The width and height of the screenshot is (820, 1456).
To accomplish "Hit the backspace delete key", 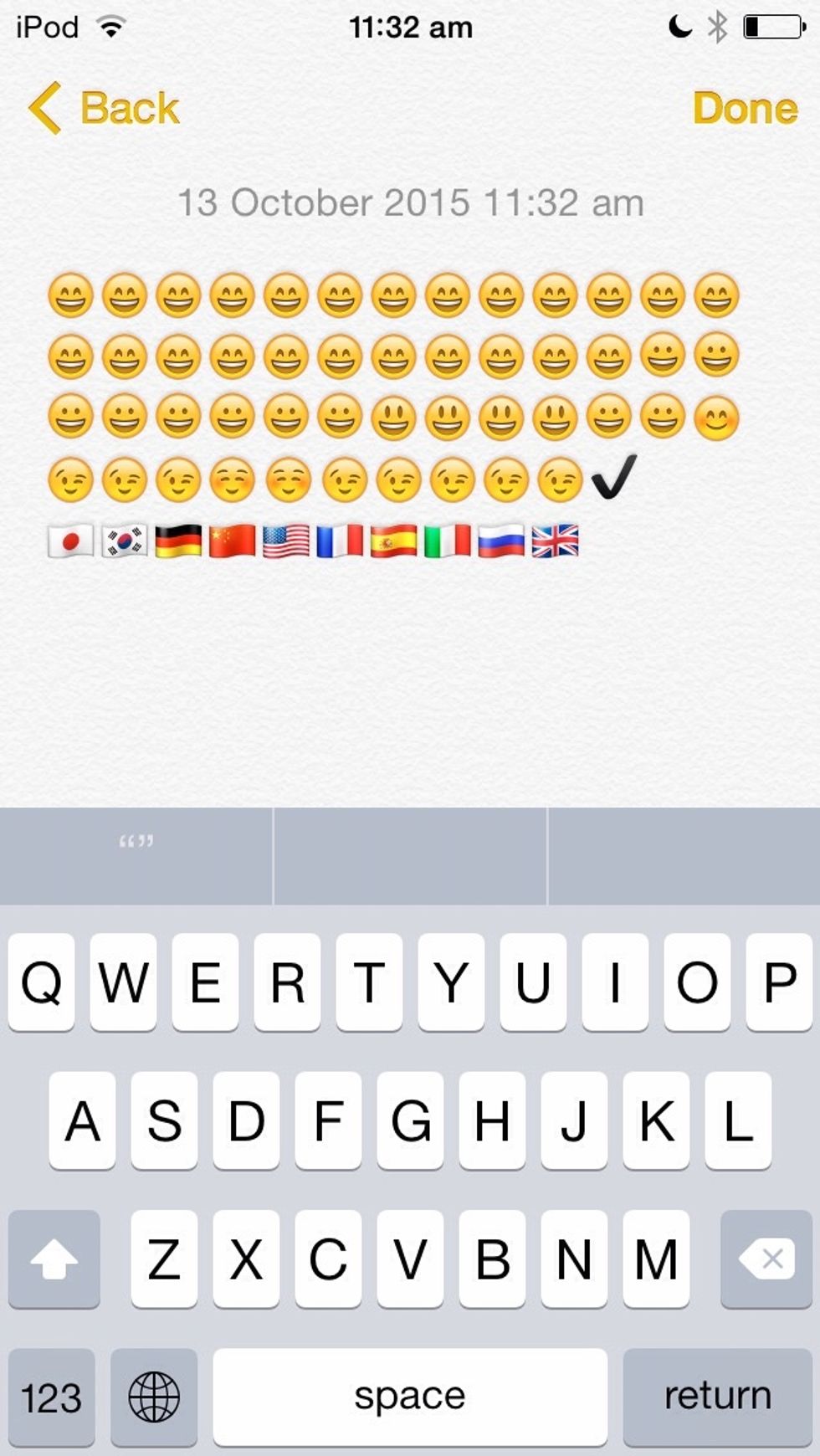I will tap(766, 1259).
